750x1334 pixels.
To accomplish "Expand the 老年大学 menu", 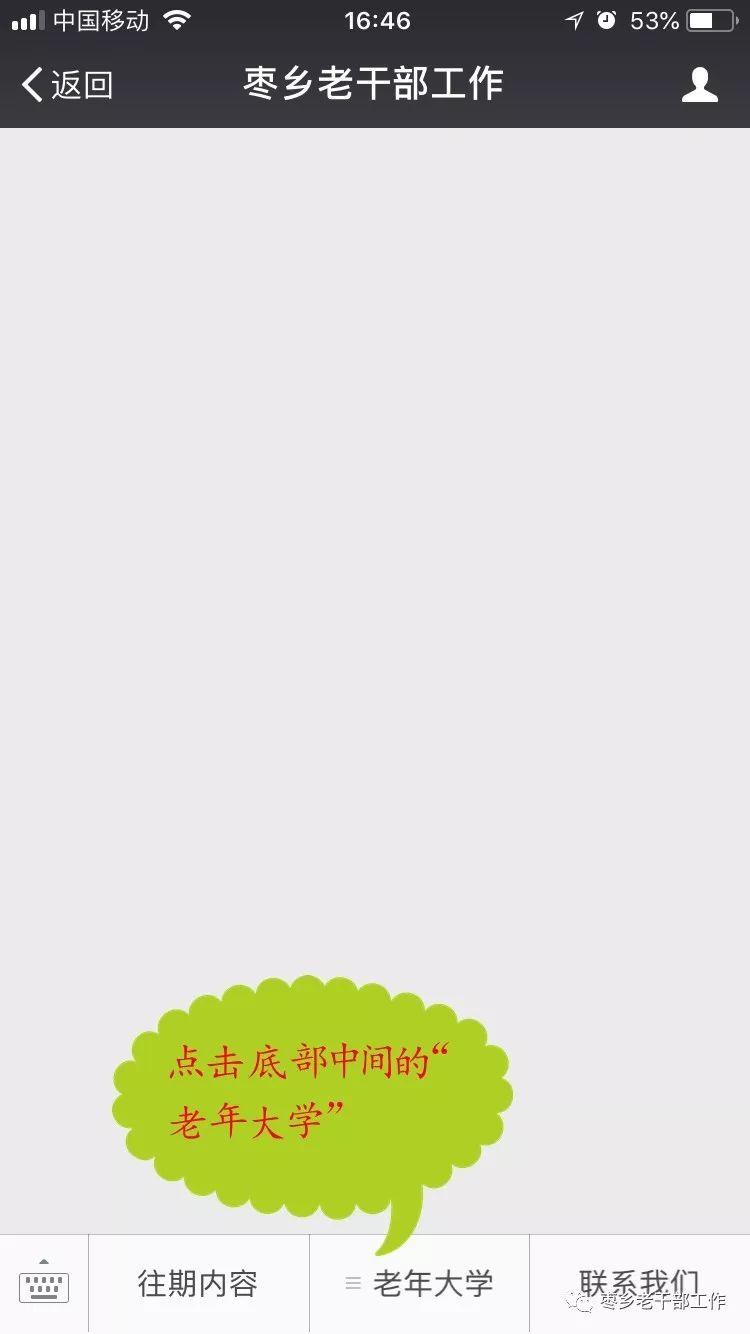I will (420, 1283).
